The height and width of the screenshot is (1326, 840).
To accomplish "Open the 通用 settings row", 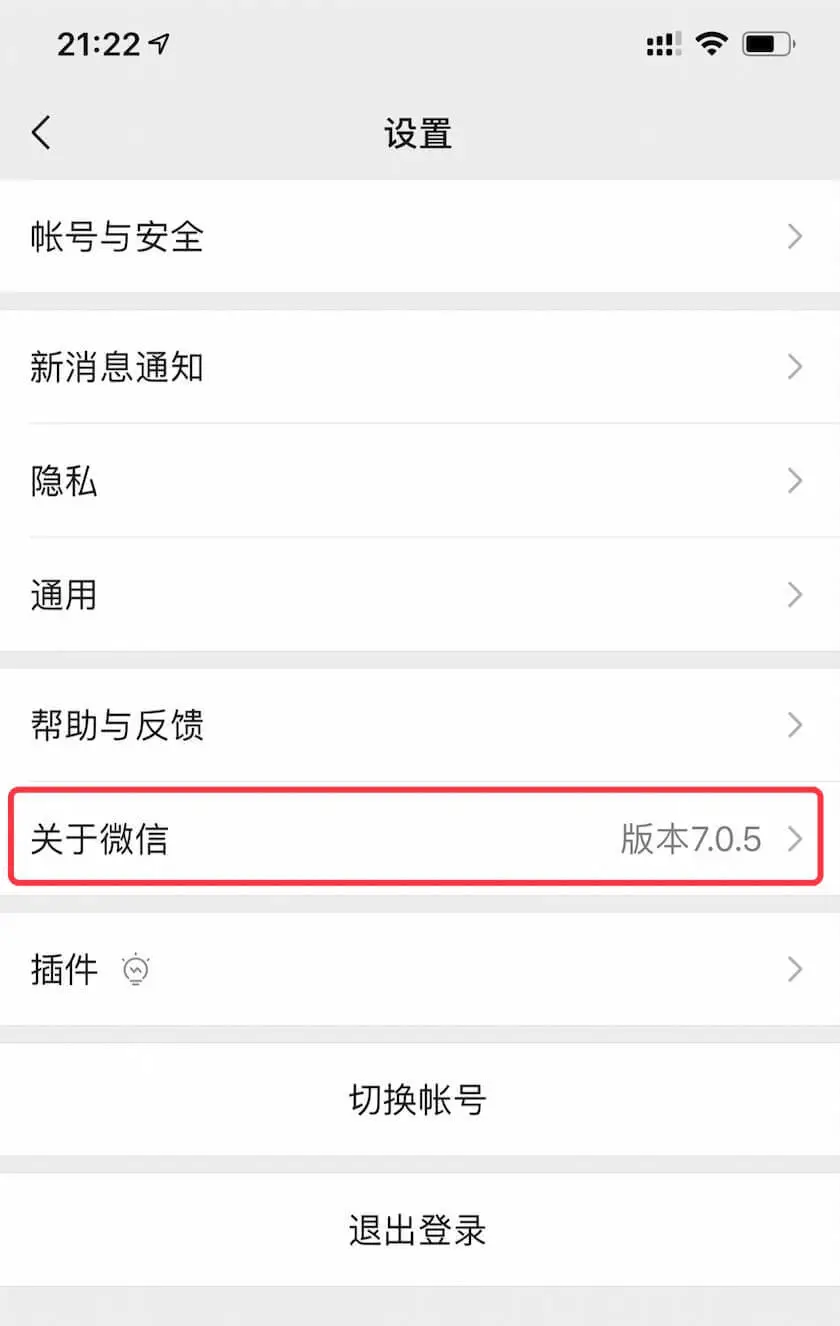I will click(x=419, y=595).
